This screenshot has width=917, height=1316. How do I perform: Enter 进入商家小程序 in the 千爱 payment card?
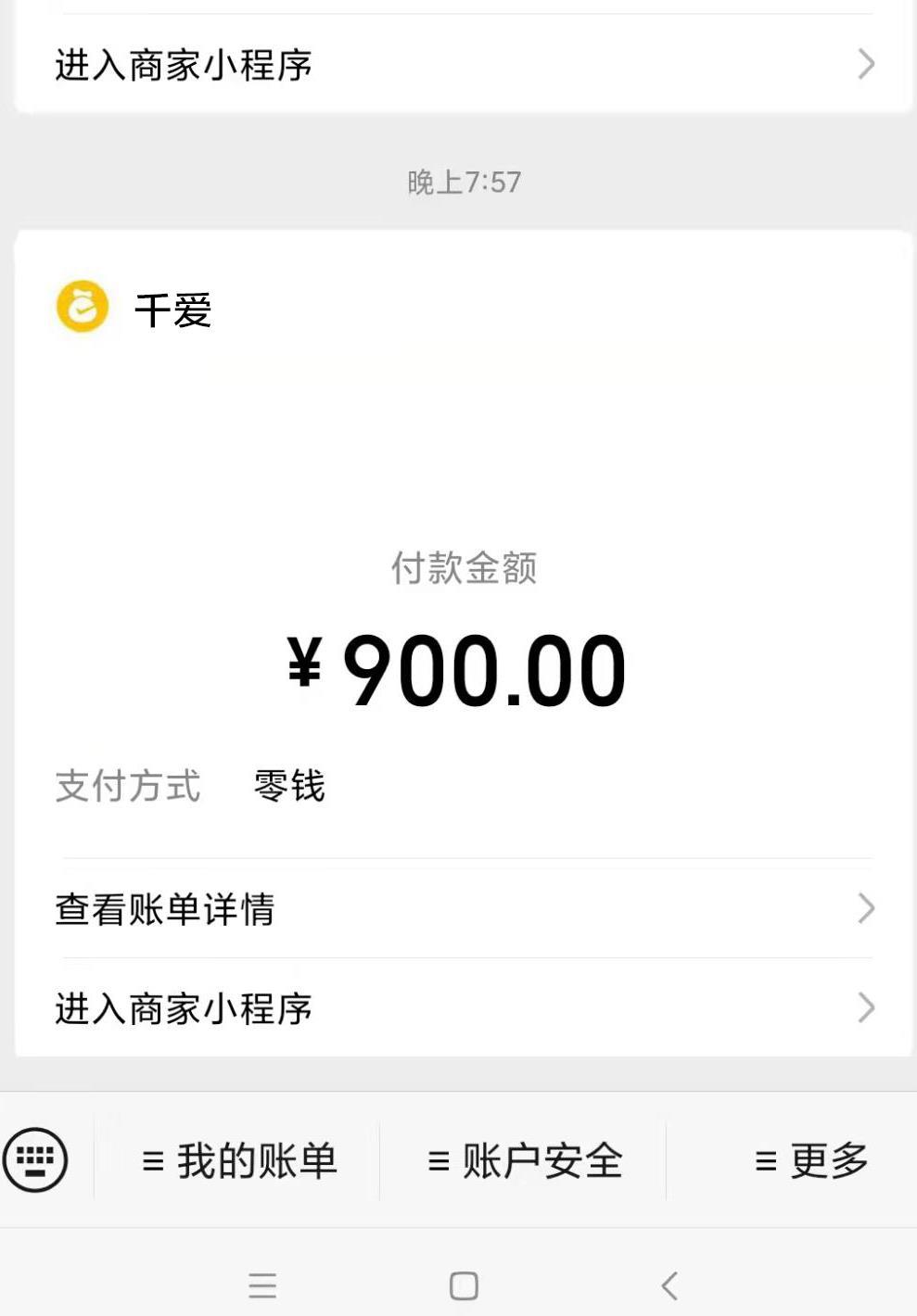464,1008
